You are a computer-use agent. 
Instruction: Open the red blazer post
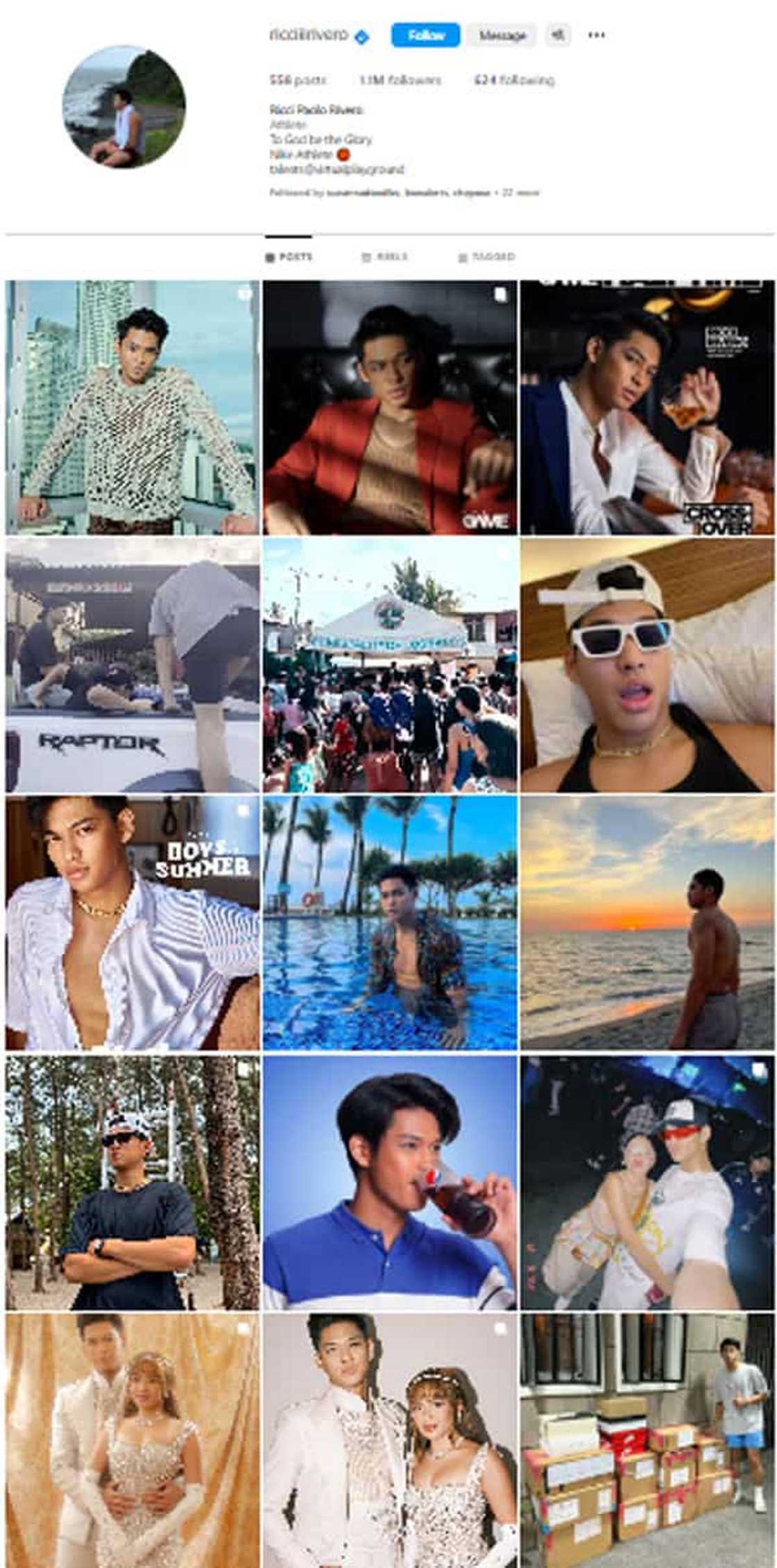(x=390, y=407)
